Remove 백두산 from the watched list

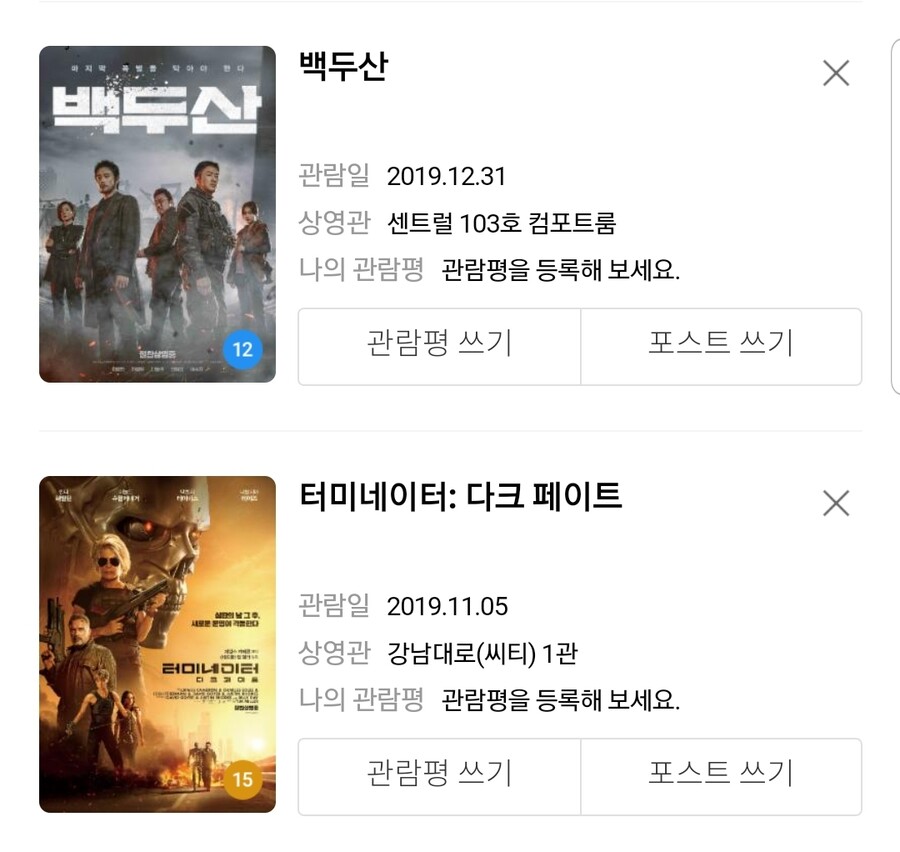pyautogui.click(x=835, y=73)
